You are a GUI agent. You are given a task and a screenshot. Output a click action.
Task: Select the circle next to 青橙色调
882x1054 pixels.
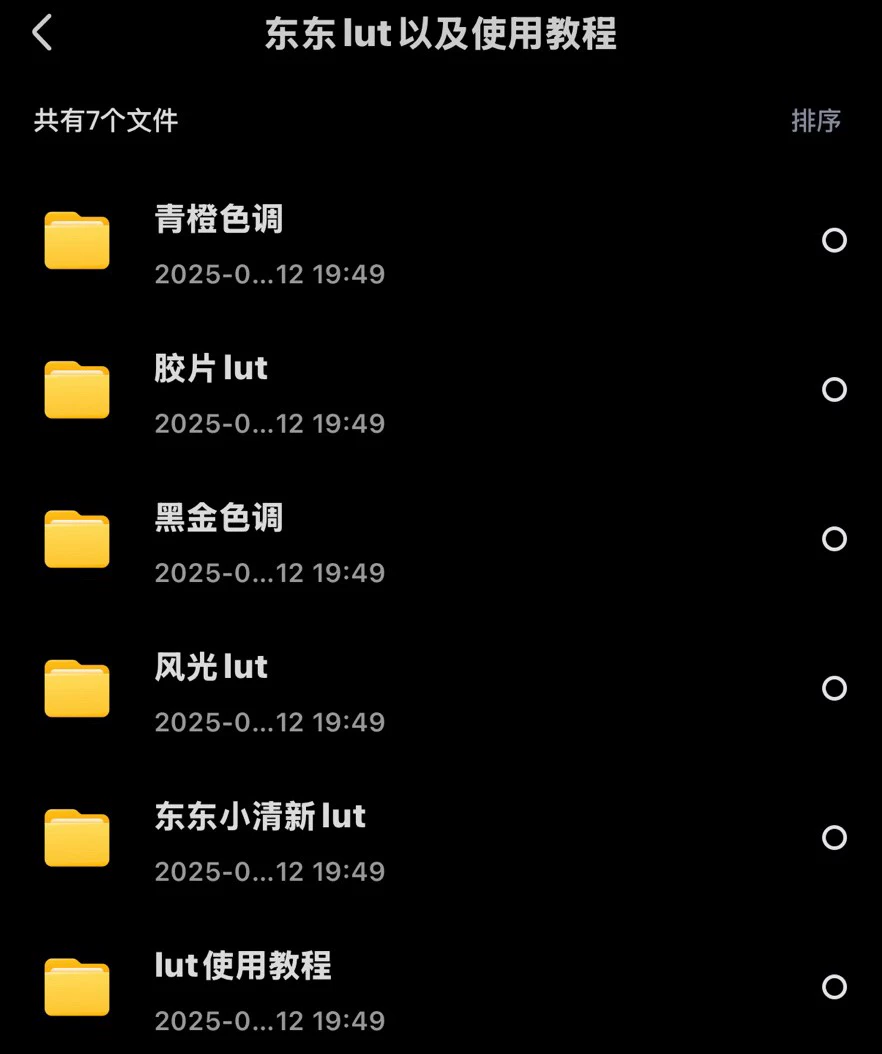[834, 240]
